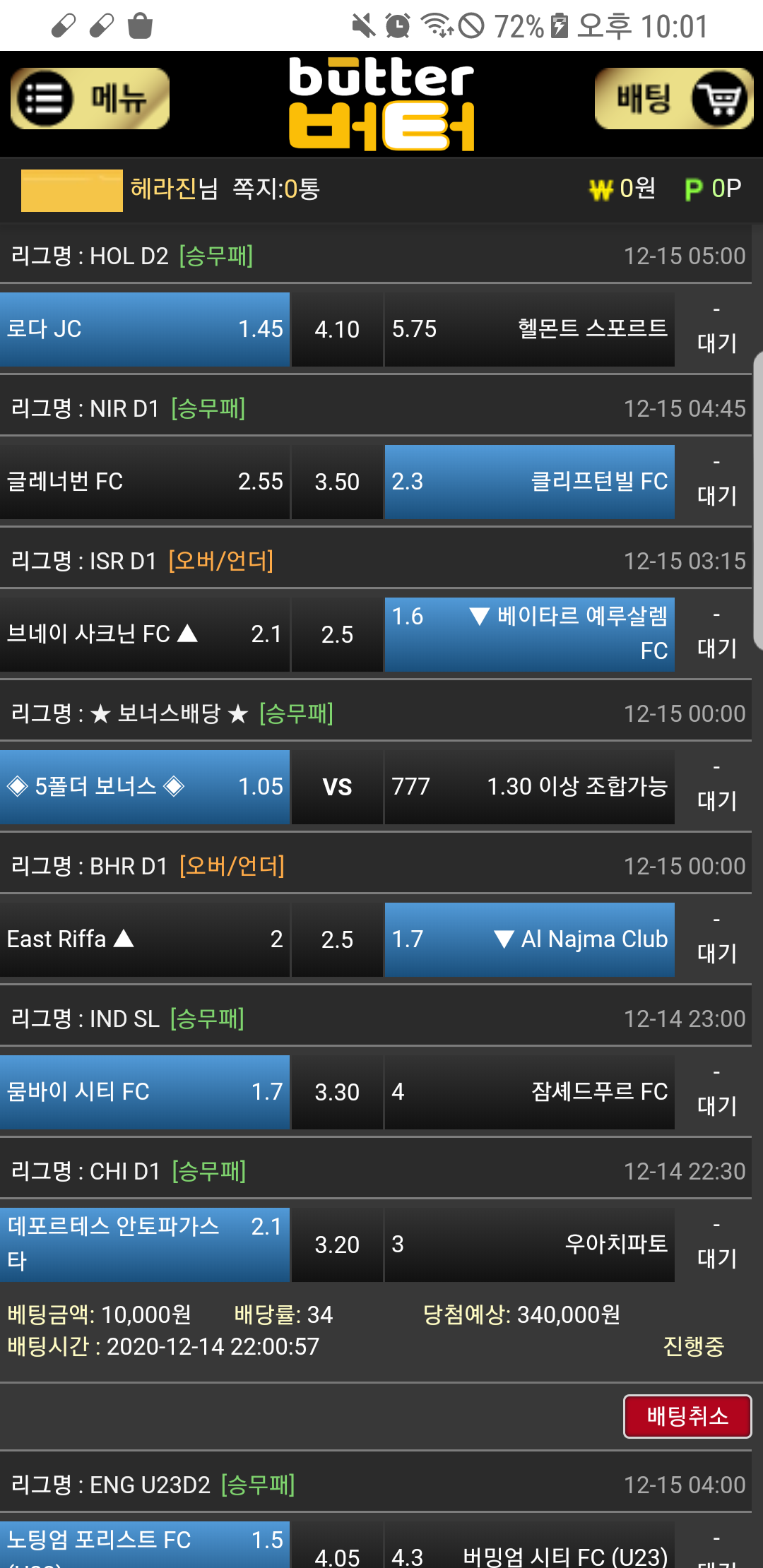This screenshot has height=1568, width=763.
Task: Open the 배팅 cart button
Action: [x=673, y=98]
